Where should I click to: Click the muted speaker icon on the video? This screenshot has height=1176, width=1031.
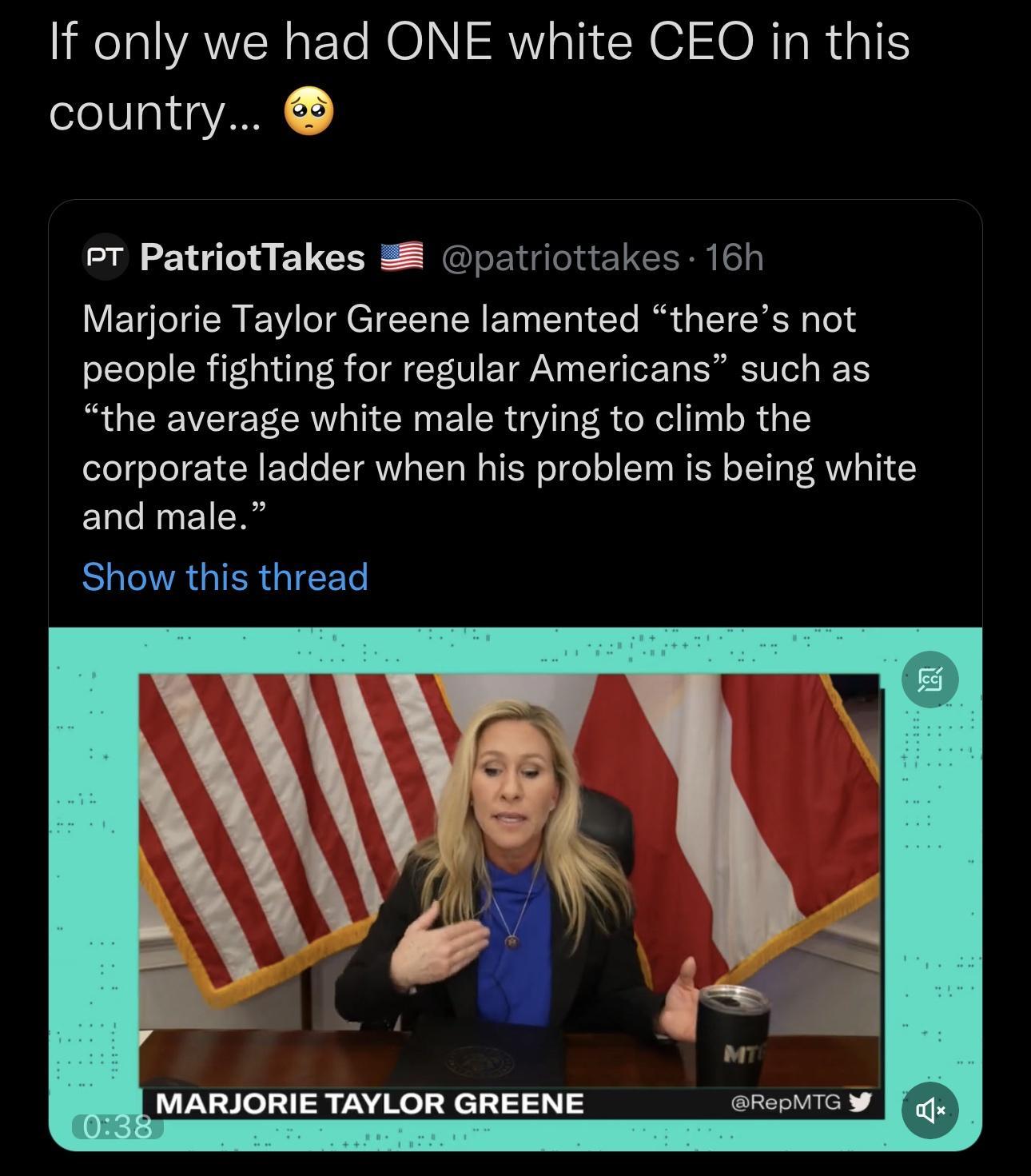pyautogui.click(x=929, y=1110)
